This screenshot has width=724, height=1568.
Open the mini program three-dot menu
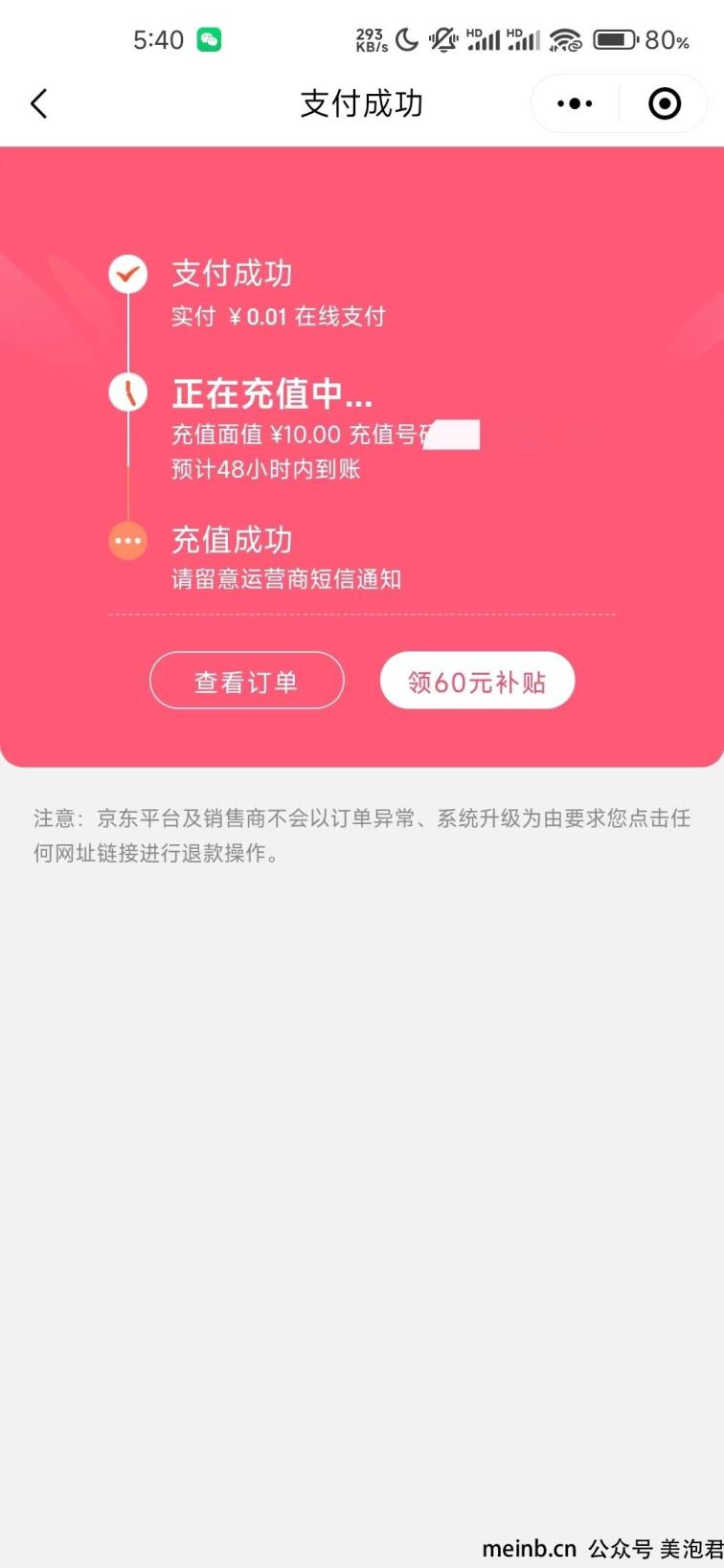575,103
